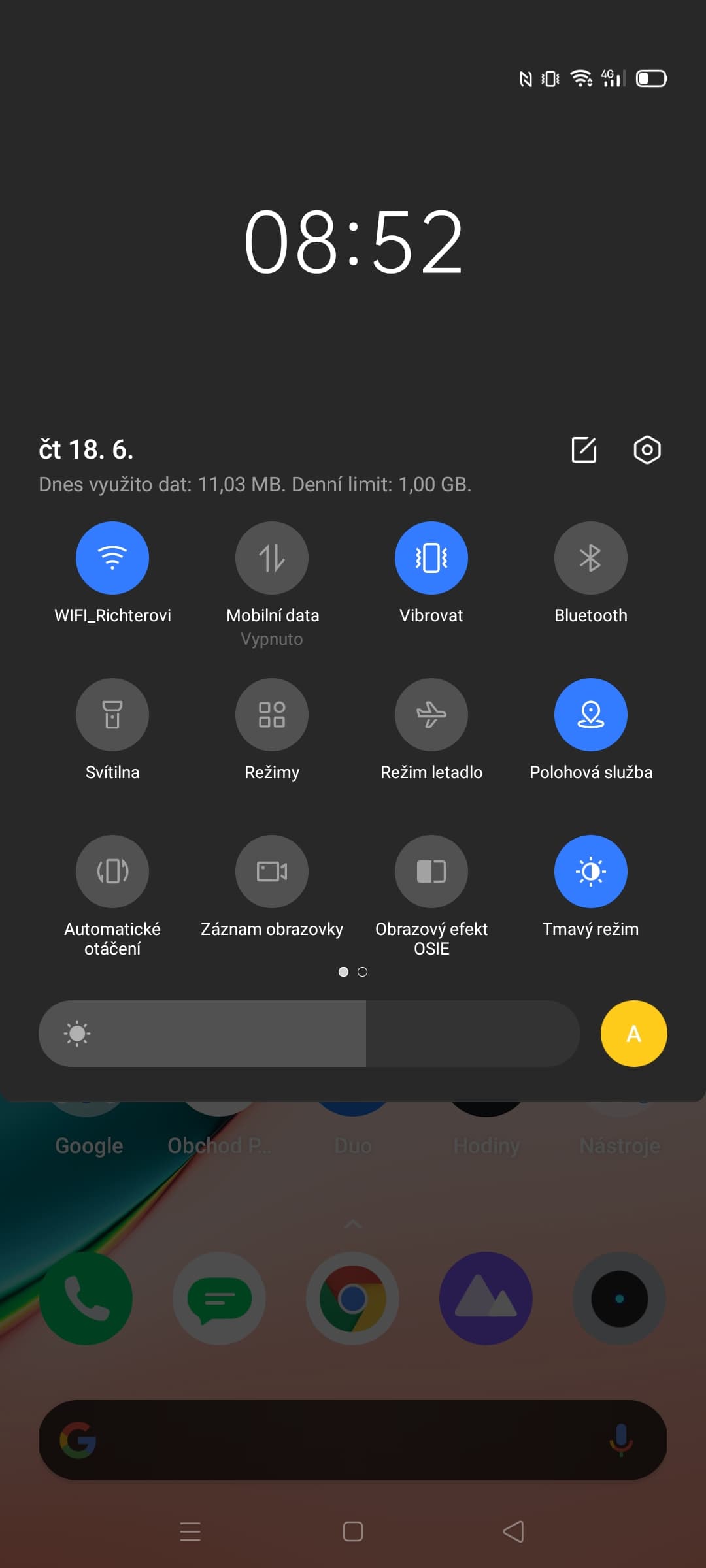The width and height of the screenshot is (706, 1568).
Task: Toggle the Vibrovat sound mode
Action: (431, 558)
